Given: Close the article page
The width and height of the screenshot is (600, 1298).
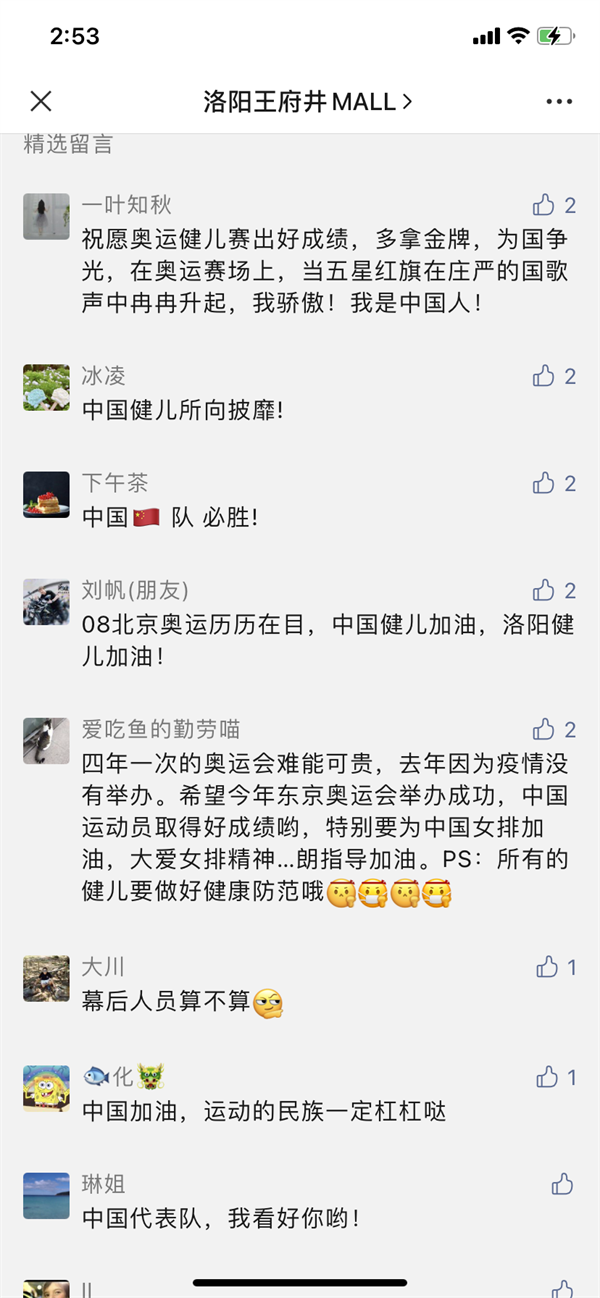Looking at the screenshot, I should point(41,101).
